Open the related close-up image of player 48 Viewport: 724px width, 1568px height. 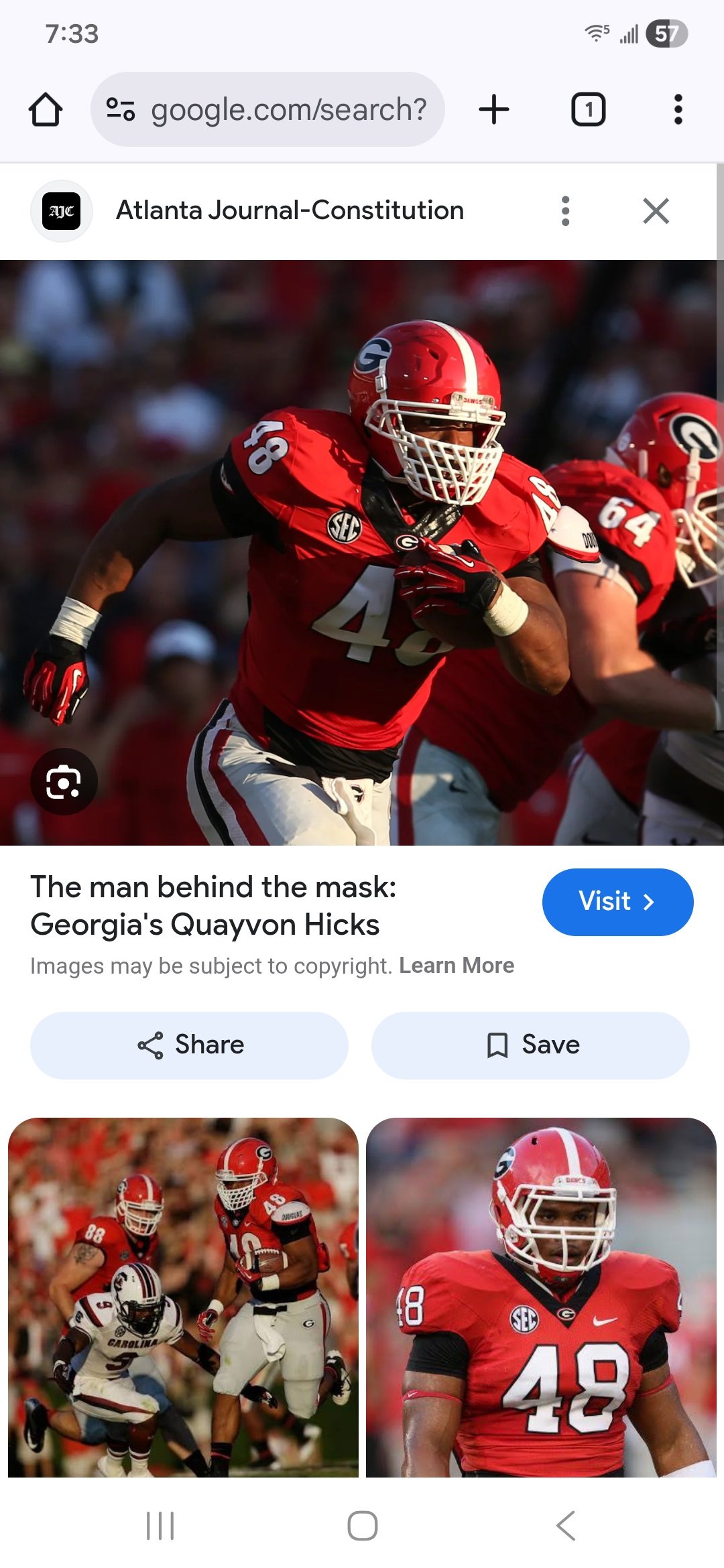pos(541,1297)
